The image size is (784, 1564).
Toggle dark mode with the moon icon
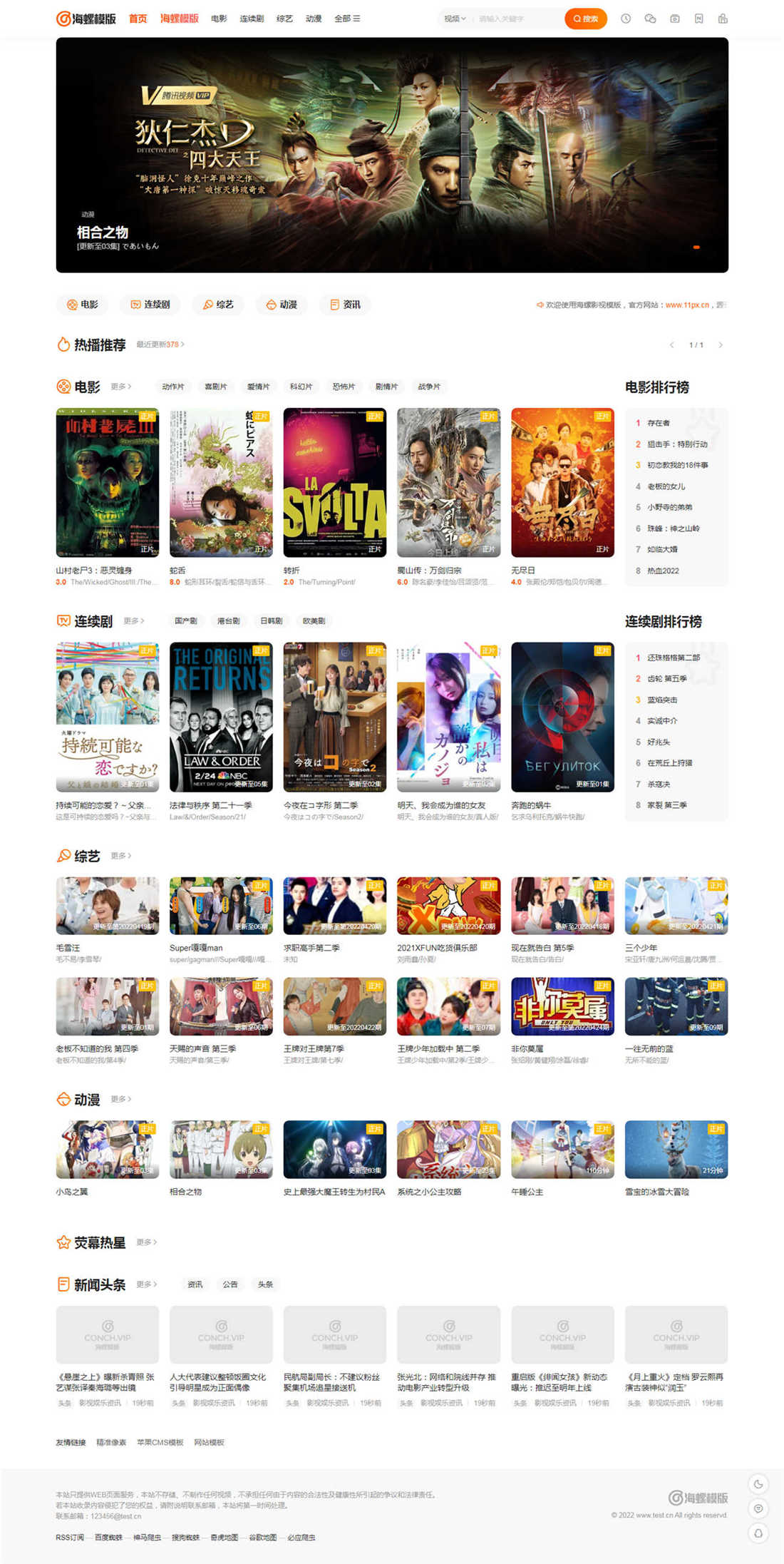[x=758, y=1484]
